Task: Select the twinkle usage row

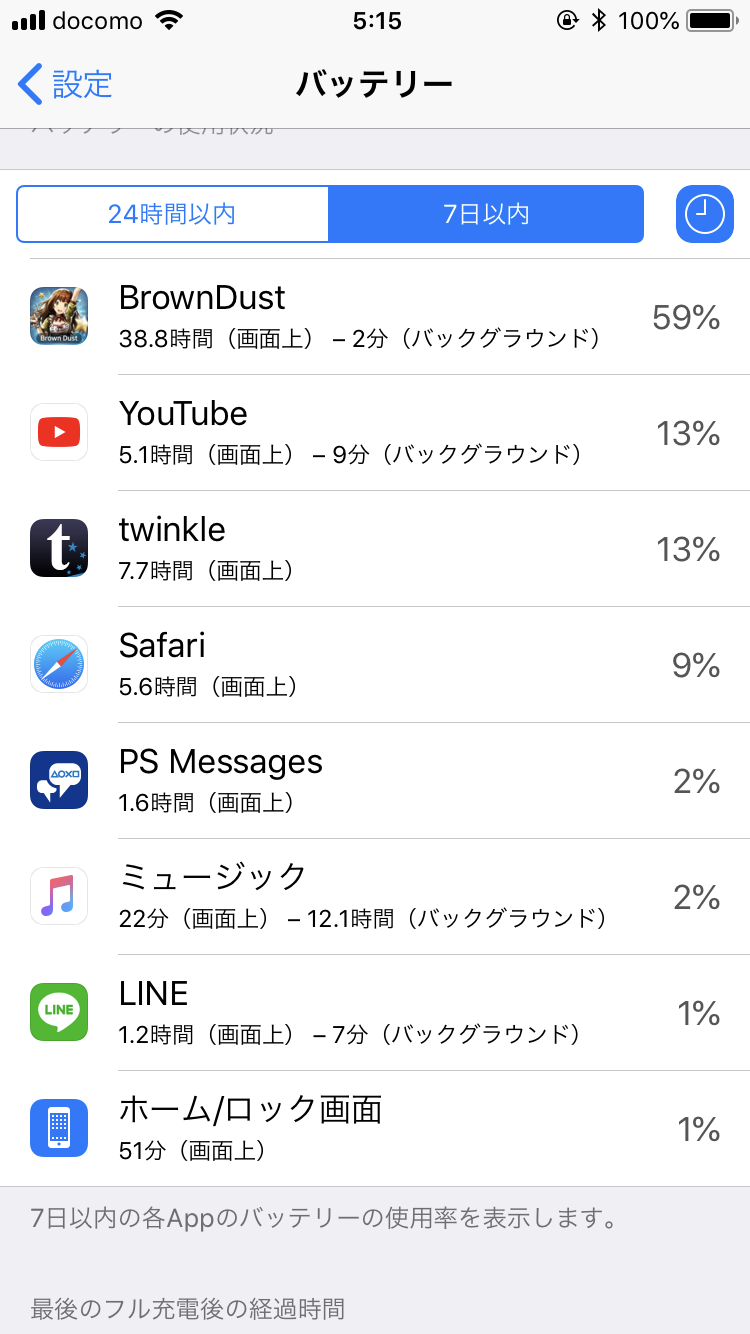Action: coord(375,549)
